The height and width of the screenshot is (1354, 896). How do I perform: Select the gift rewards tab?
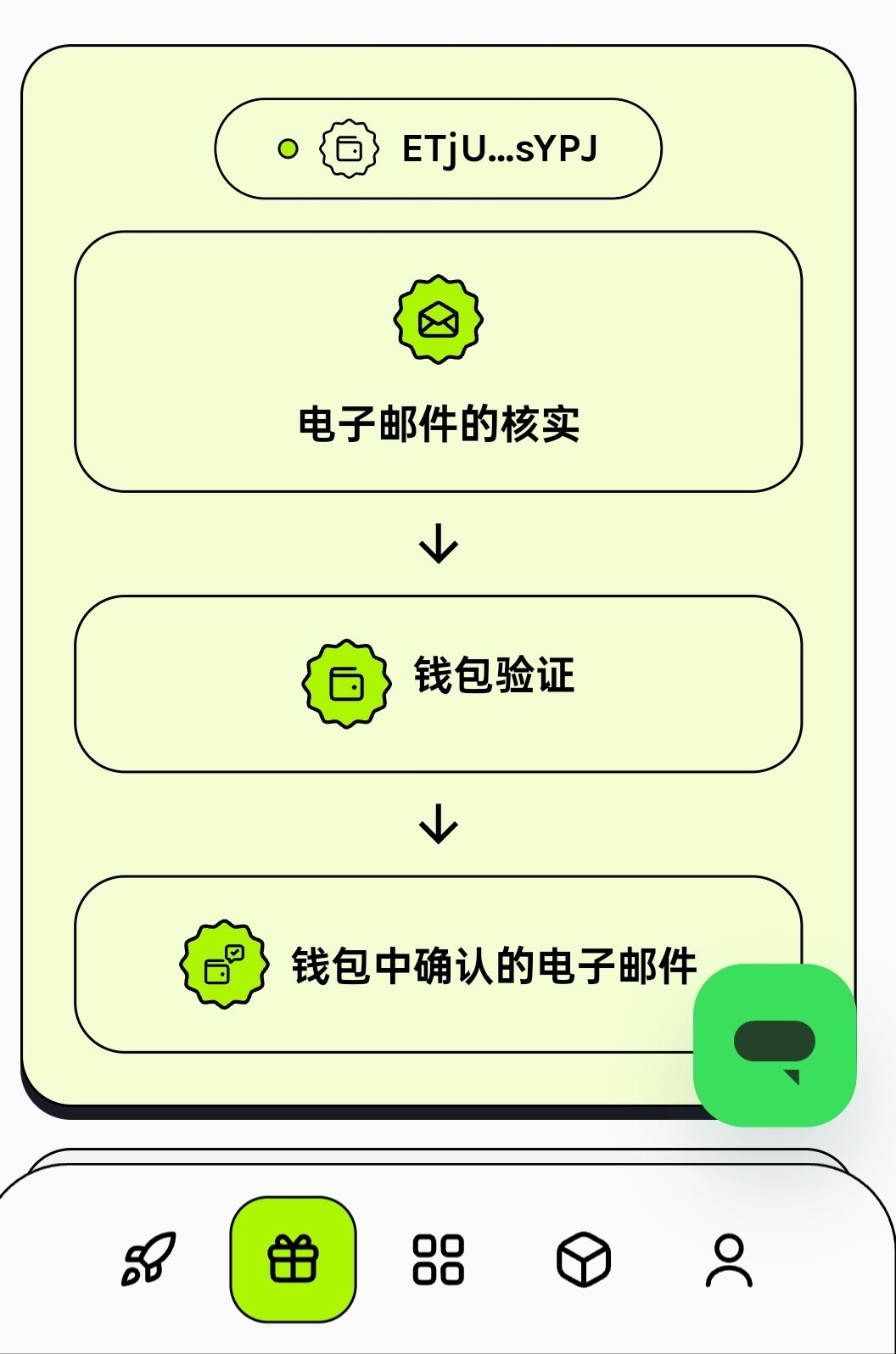pos(293,1259)
